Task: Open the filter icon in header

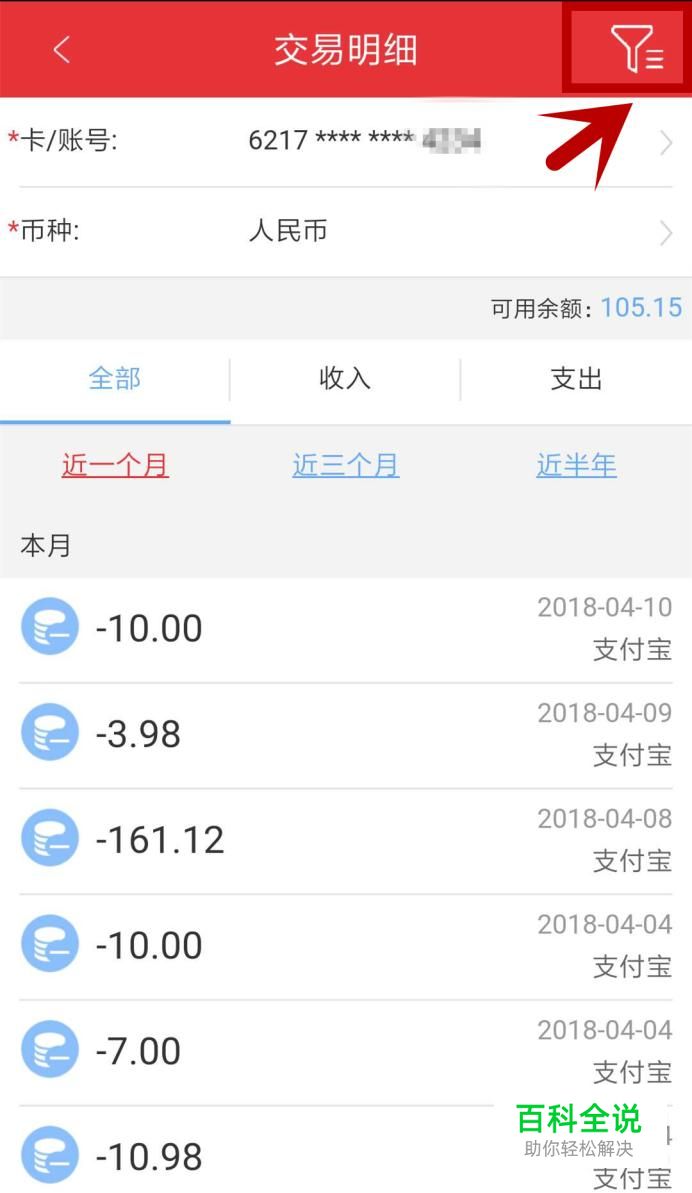Action: 636,48
